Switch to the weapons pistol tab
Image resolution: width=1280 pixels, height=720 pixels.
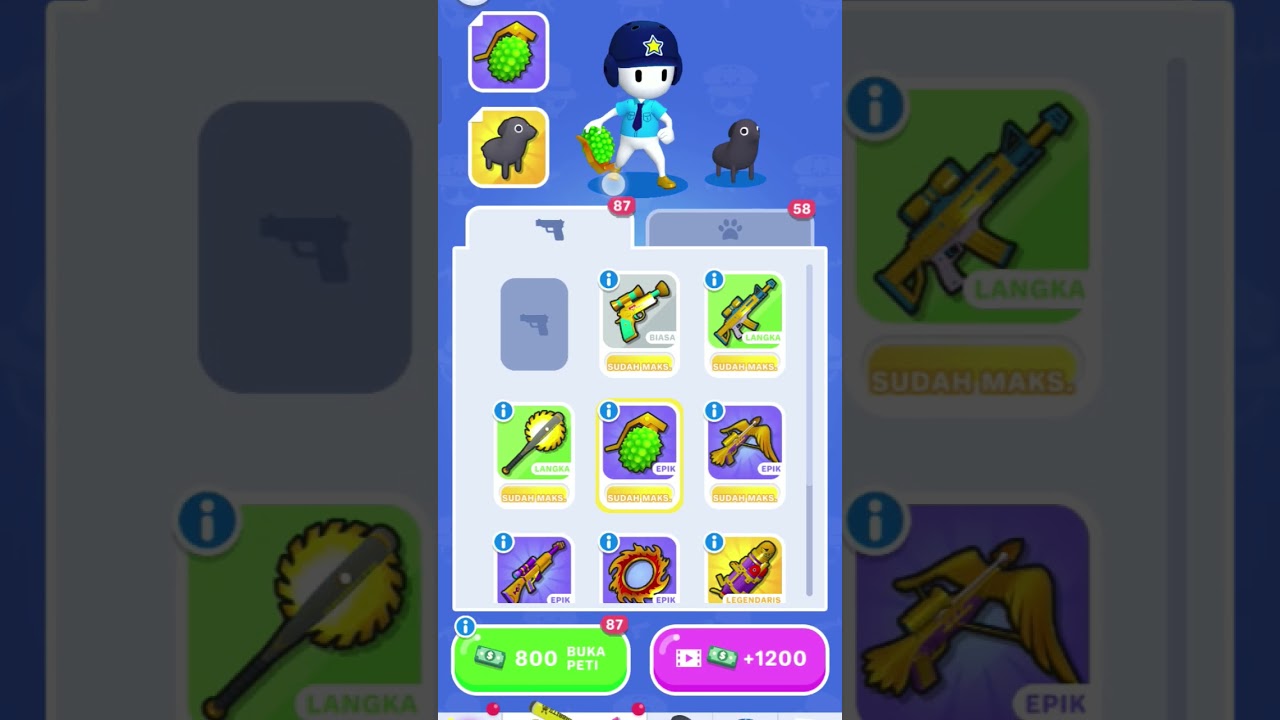pyautogui.click(x=549, y=229)
